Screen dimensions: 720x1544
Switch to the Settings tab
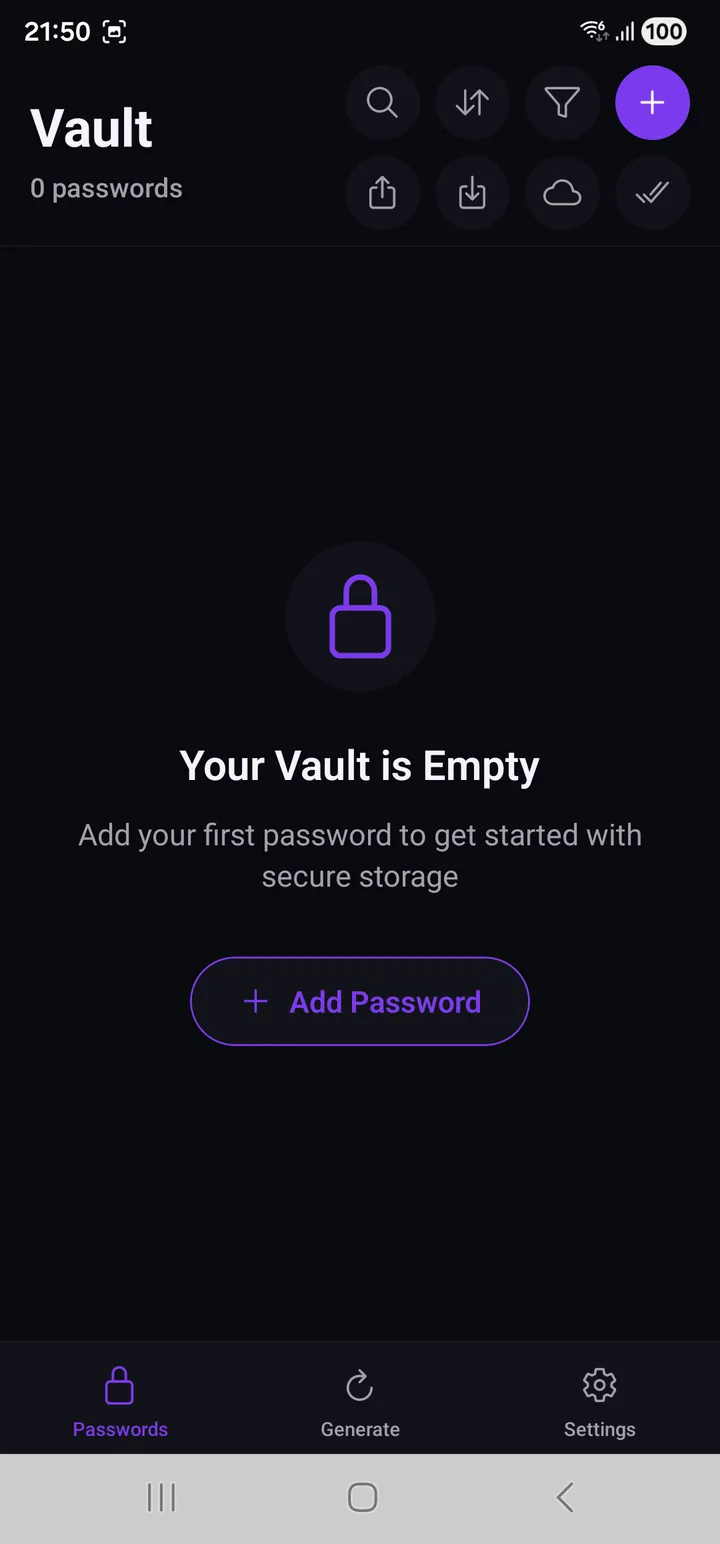[599, 1402]
